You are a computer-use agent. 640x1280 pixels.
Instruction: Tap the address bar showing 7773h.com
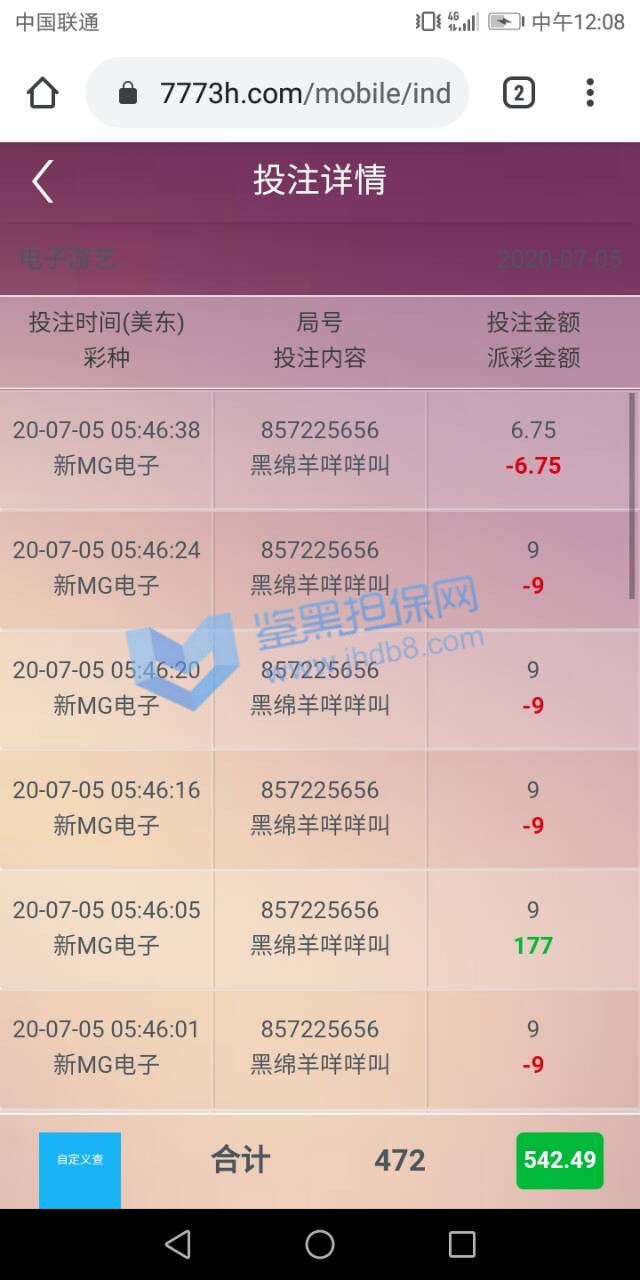pyautogui.click(x=290, y=93)
